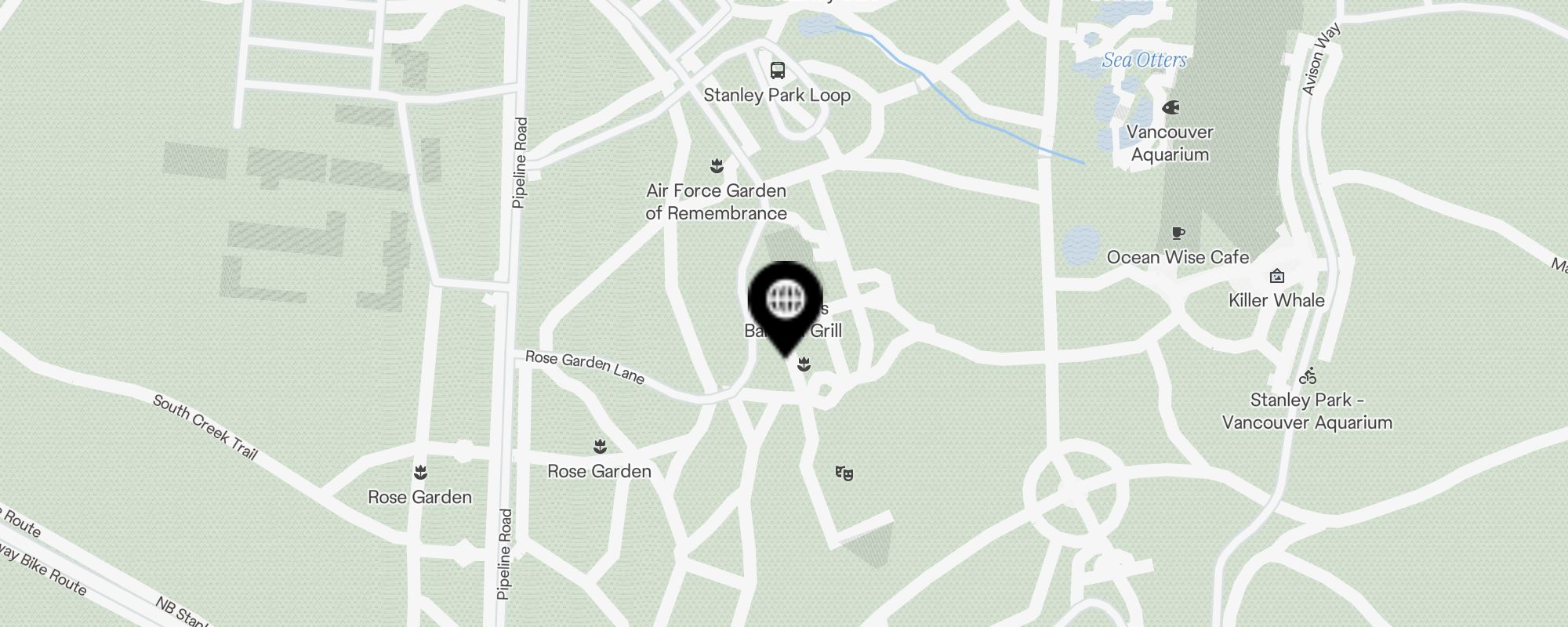1568x627 pixels.
Task: Tap the black globe location pin
Action: [785, 300]
